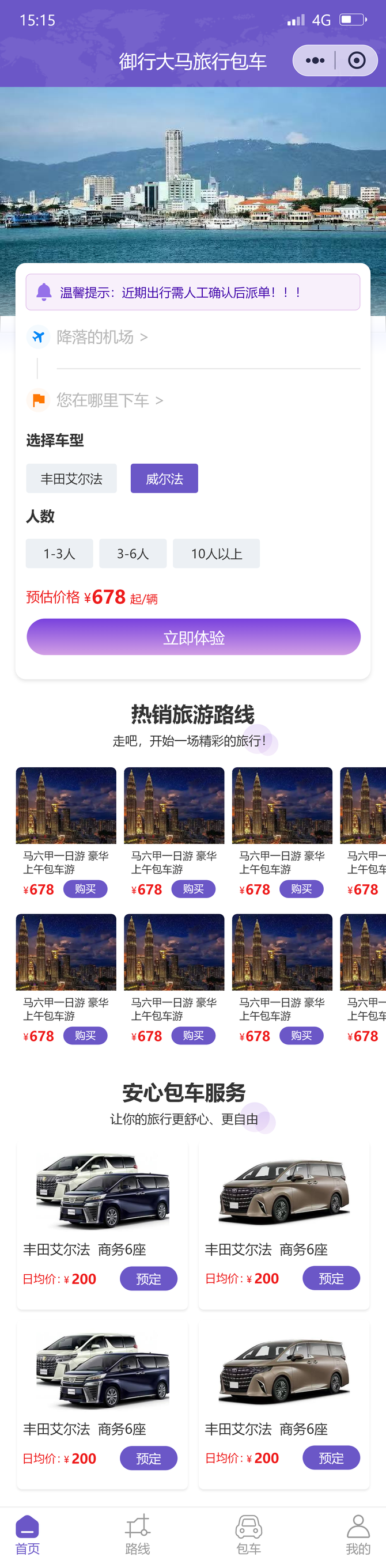Choose 3-6人 passenger count
The width and height of the screenshot is (386, 1568).
pos(133,554)
